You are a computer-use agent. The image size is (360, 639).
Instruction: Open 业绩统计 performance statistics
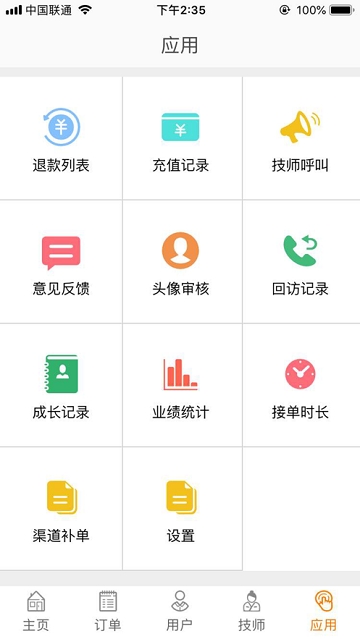[x=181, y=386]
